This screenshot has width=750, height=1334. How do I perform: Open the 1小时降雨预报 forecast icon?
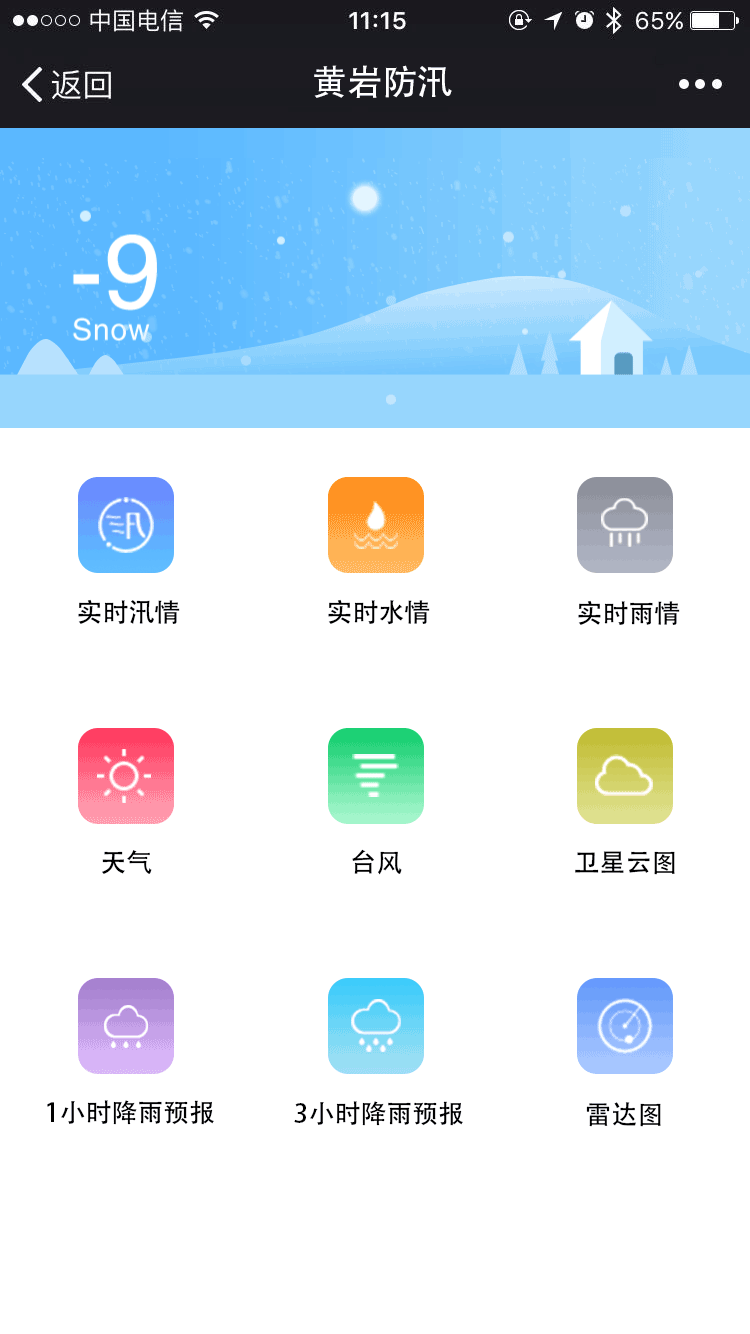point(125,1026)
